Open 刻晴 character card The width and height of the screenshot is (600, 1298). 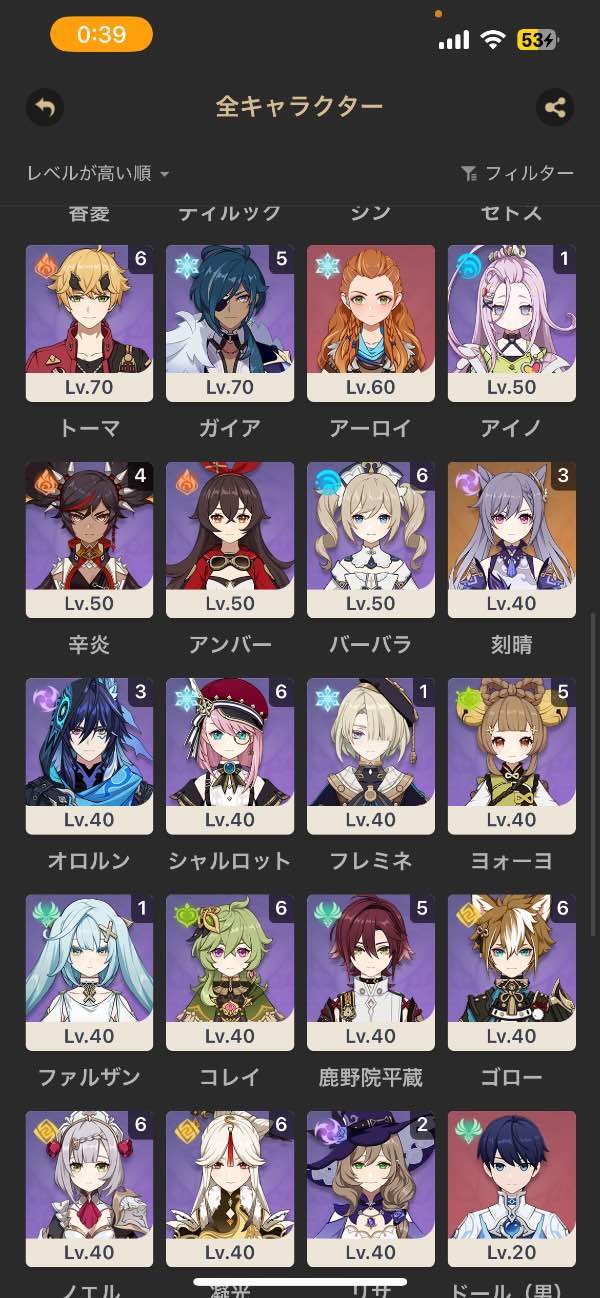pyautogui.click(x=512, y=539)
